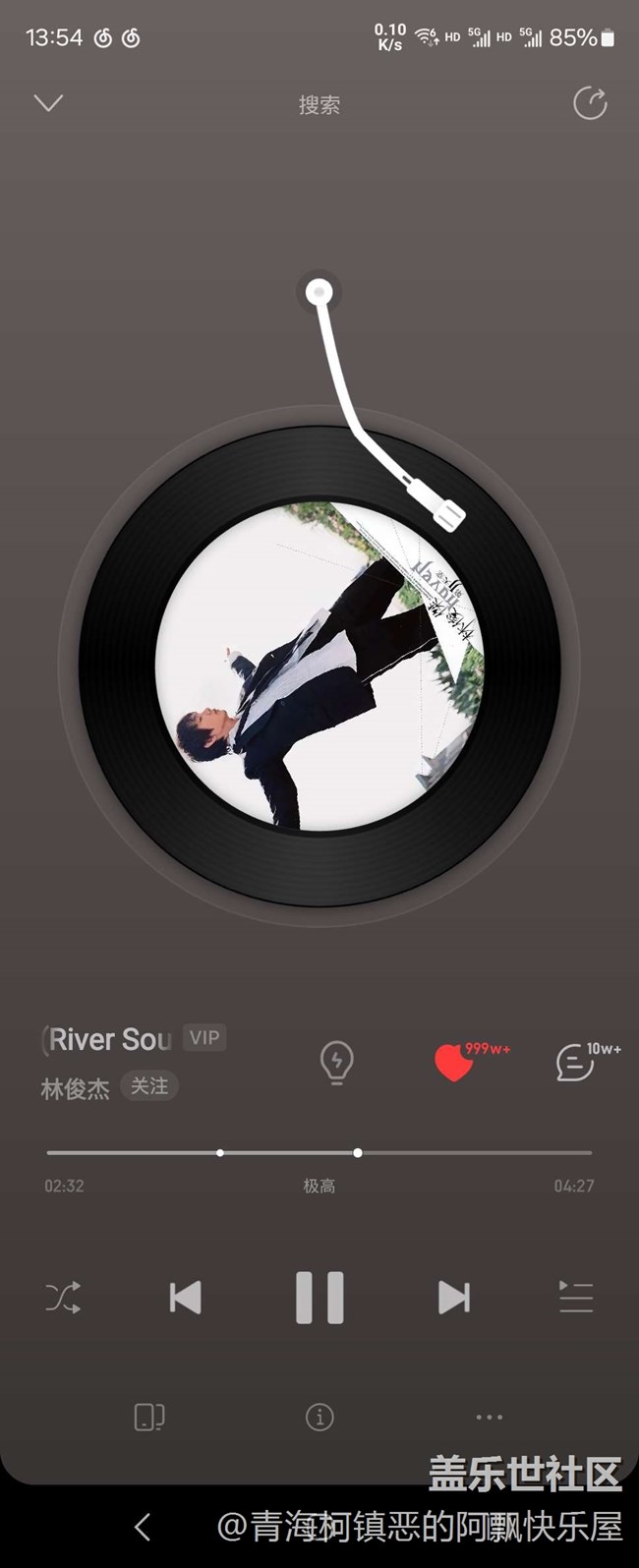Screen dimensions: 639x1568
Task: Skip to previous track
Action: (x=185, y=1298)
